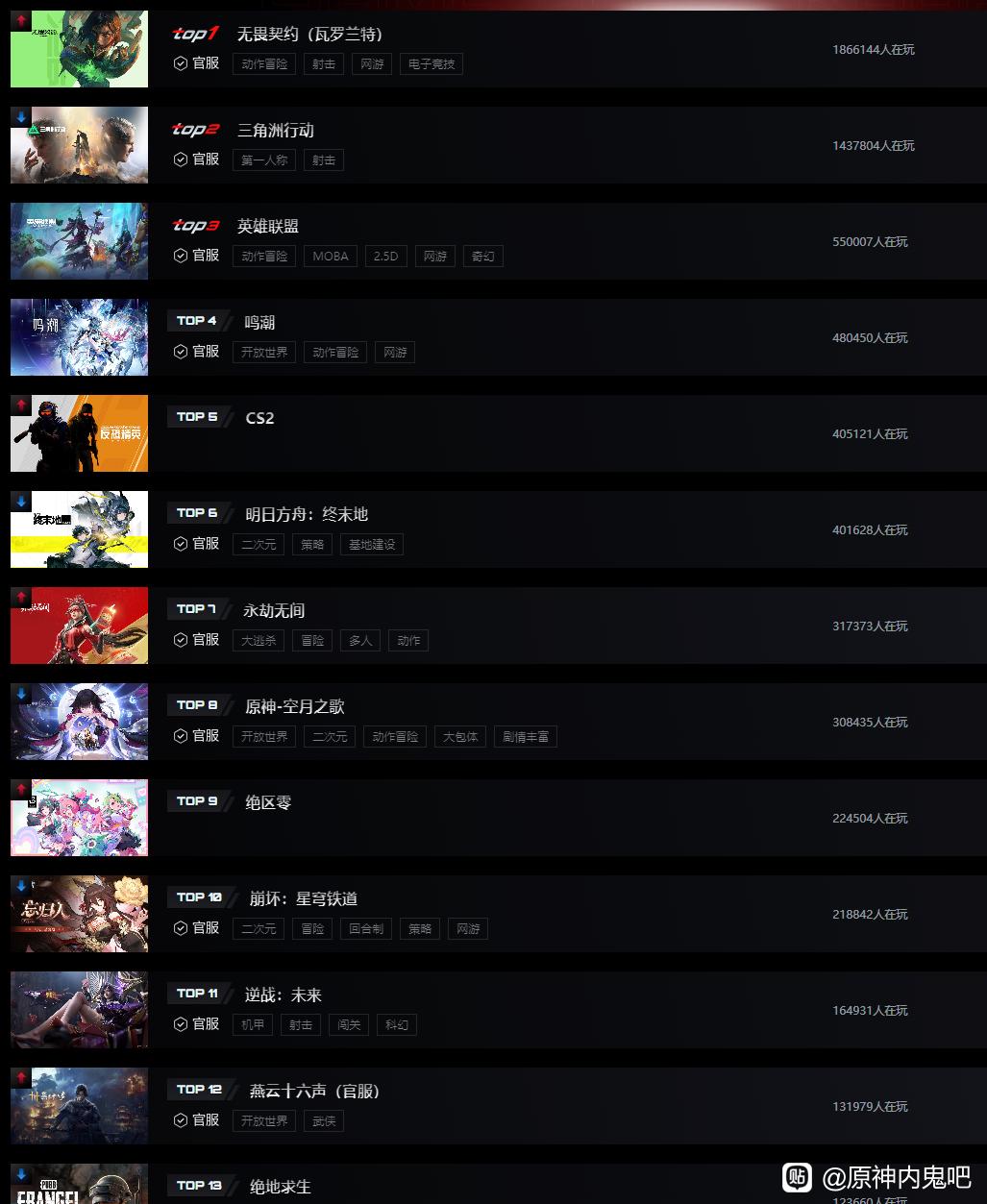Select the 英雄联盟 entry
The image size is (987, 1204).
pos(268,227)
